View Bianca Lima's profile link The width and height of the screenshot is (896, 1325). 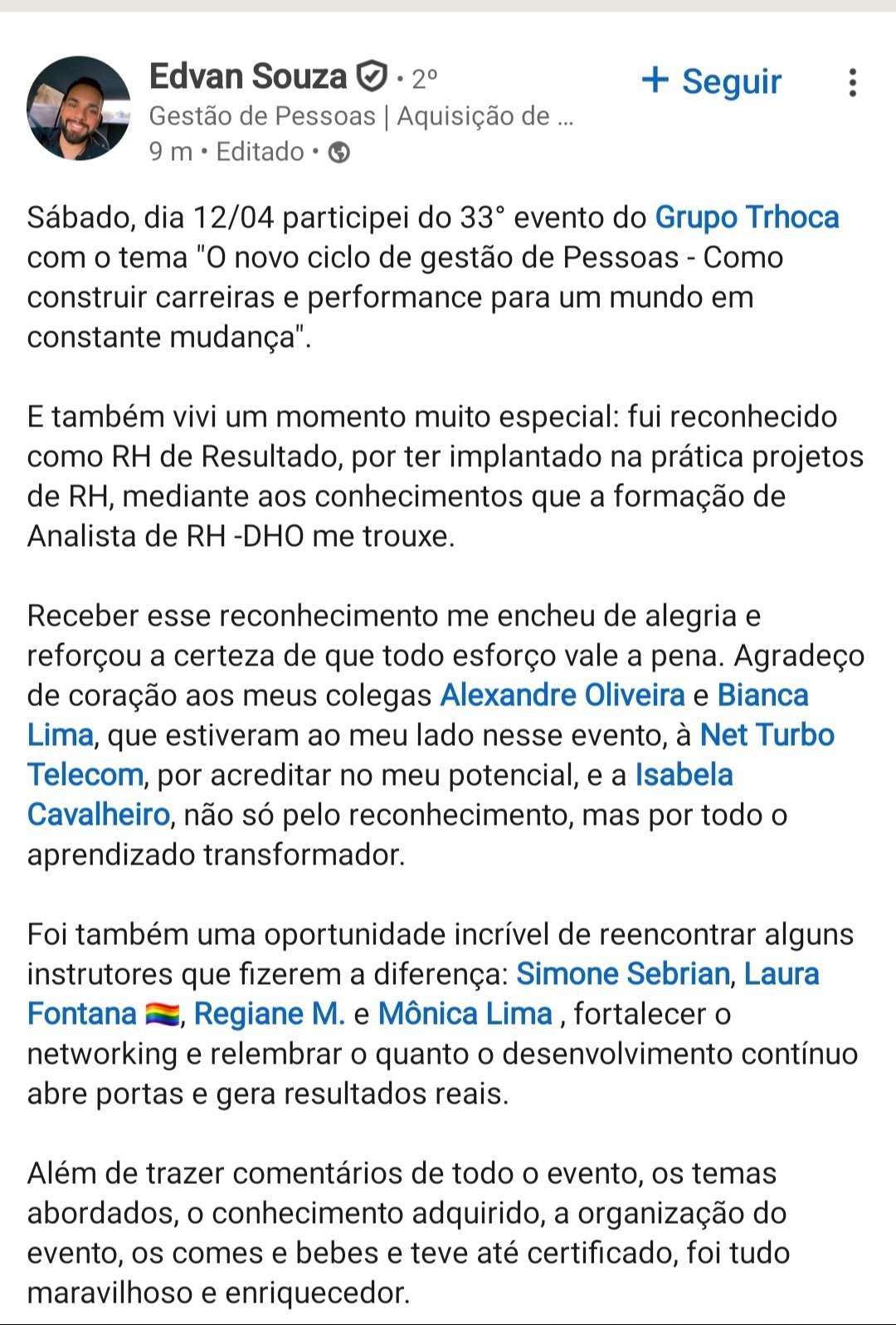point(764,695)
